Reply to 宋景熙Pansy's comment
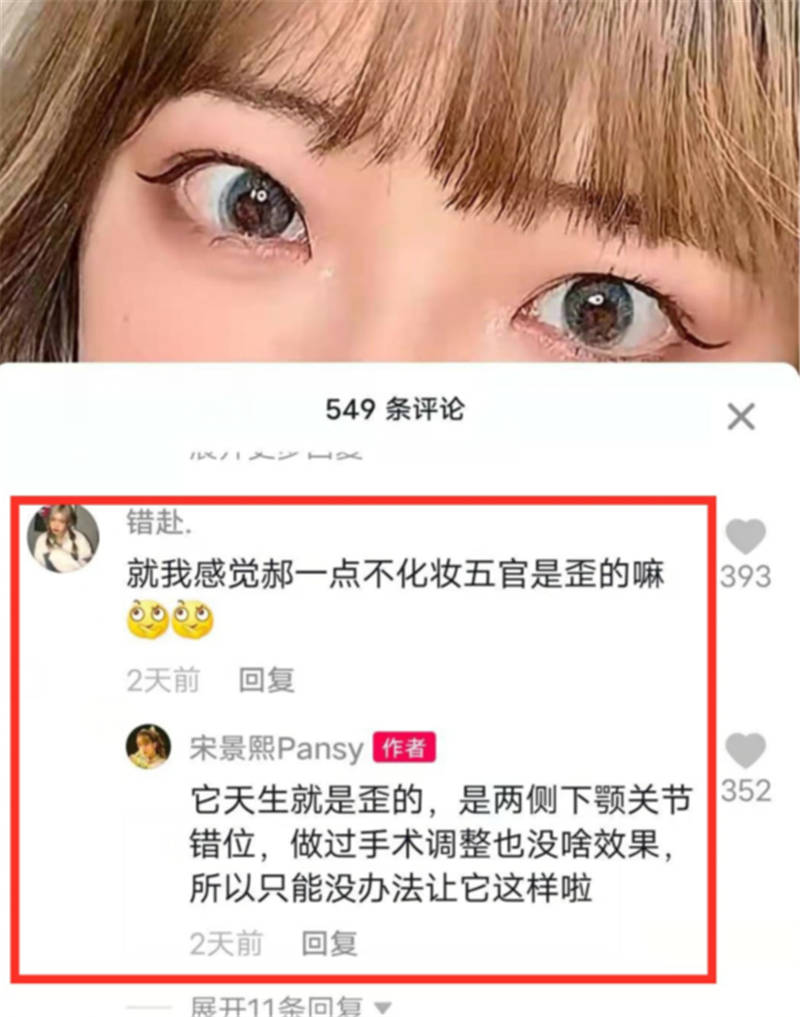The height and width of the screenshot is (1017, 800). (329, 942)
